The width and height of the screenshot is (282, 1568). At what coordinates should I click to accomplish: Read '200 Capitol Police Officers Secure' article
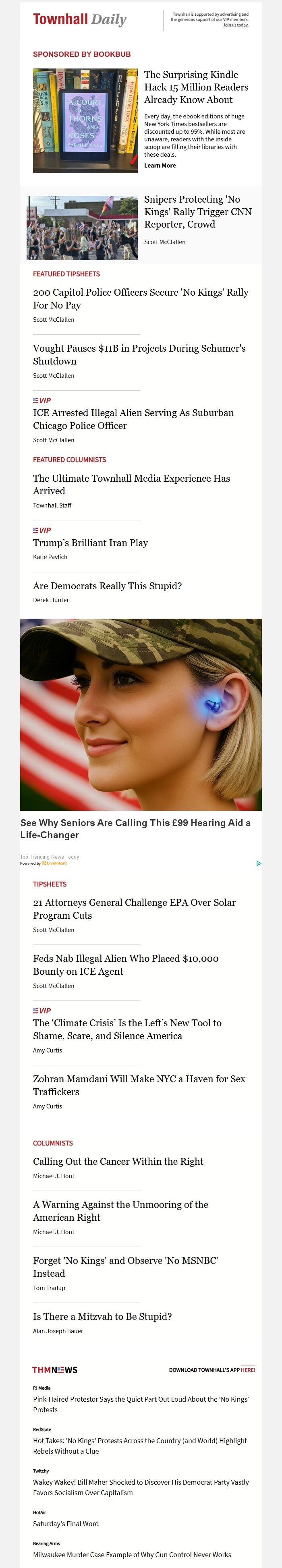coord(140,298)
